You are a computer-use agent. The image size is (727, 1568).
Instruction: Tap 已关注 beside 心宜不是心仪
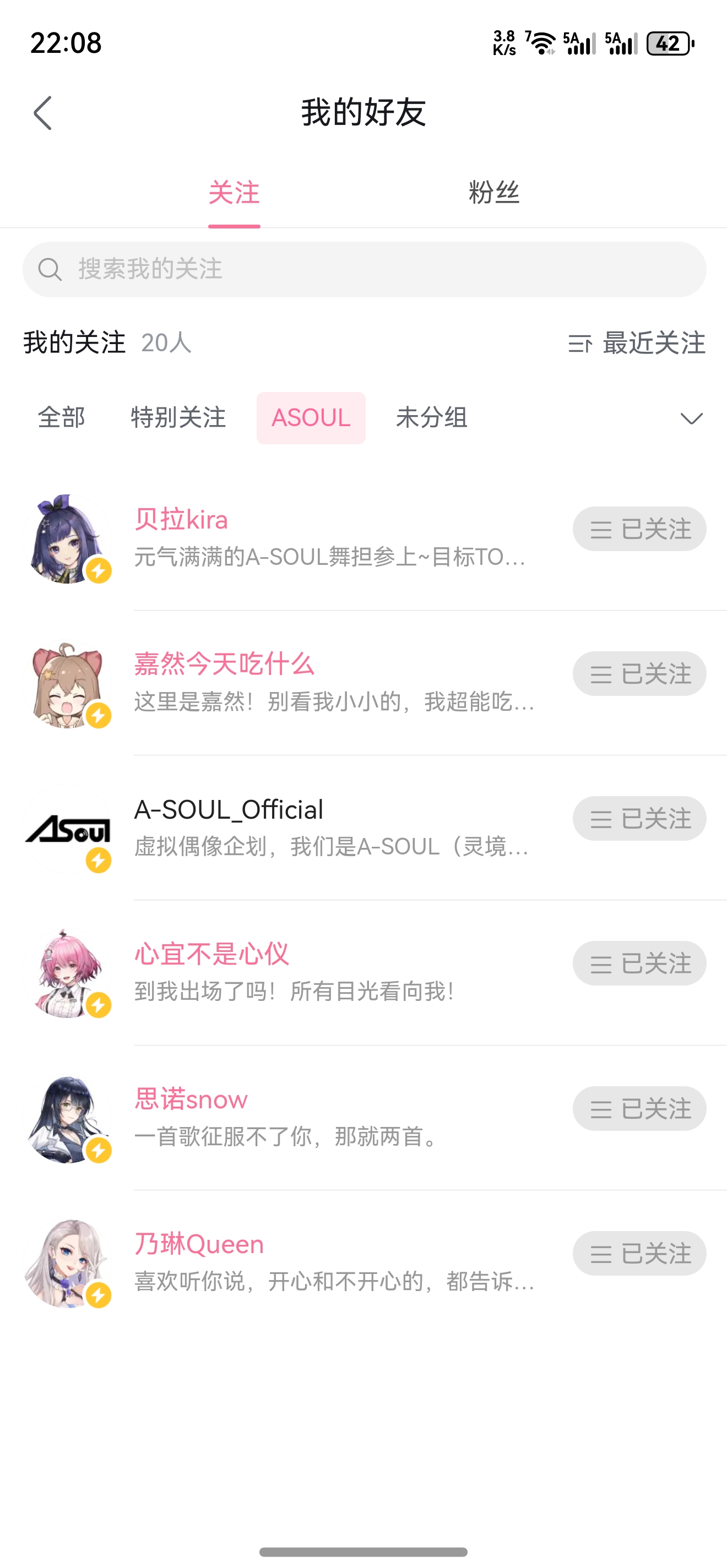[639, 963]
